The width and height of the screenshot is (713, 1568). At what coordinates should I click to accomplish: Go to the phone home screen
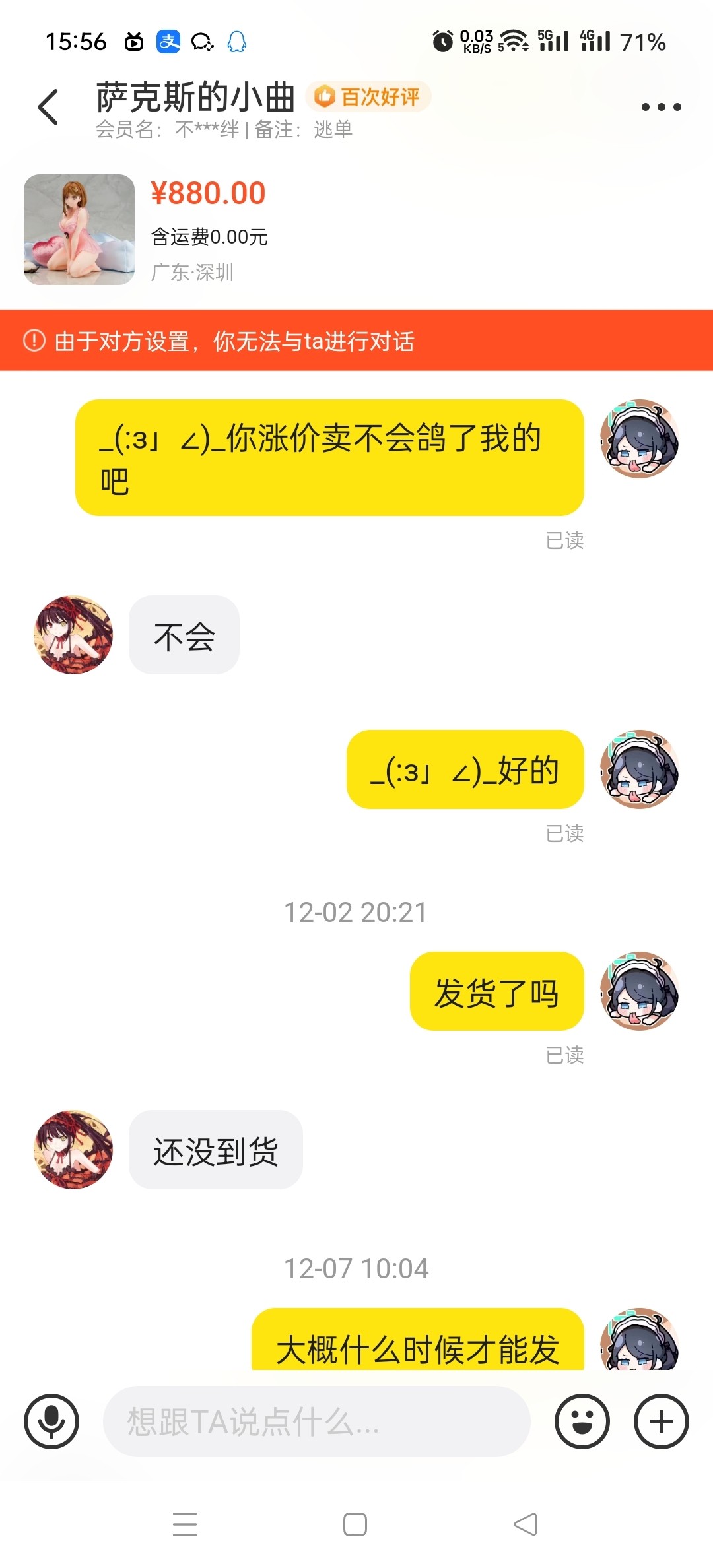pyautogui.click(x=355, y=1524)
